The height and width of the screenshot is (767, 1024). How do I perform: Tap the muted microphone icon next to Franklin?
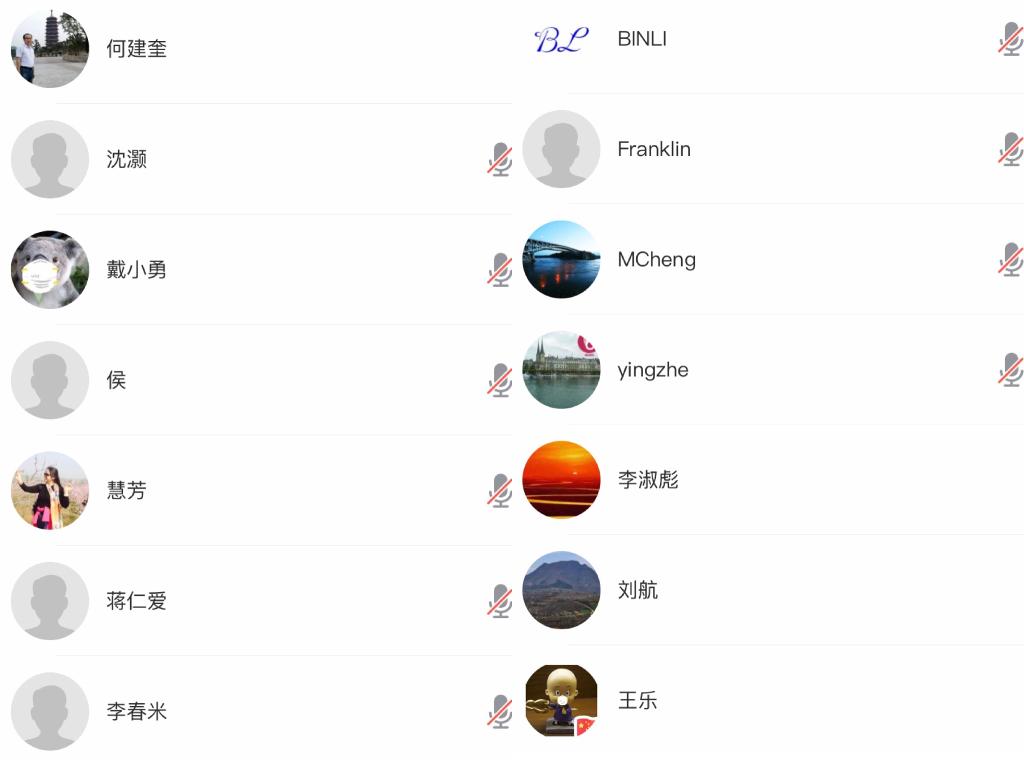coord(1010,149)
